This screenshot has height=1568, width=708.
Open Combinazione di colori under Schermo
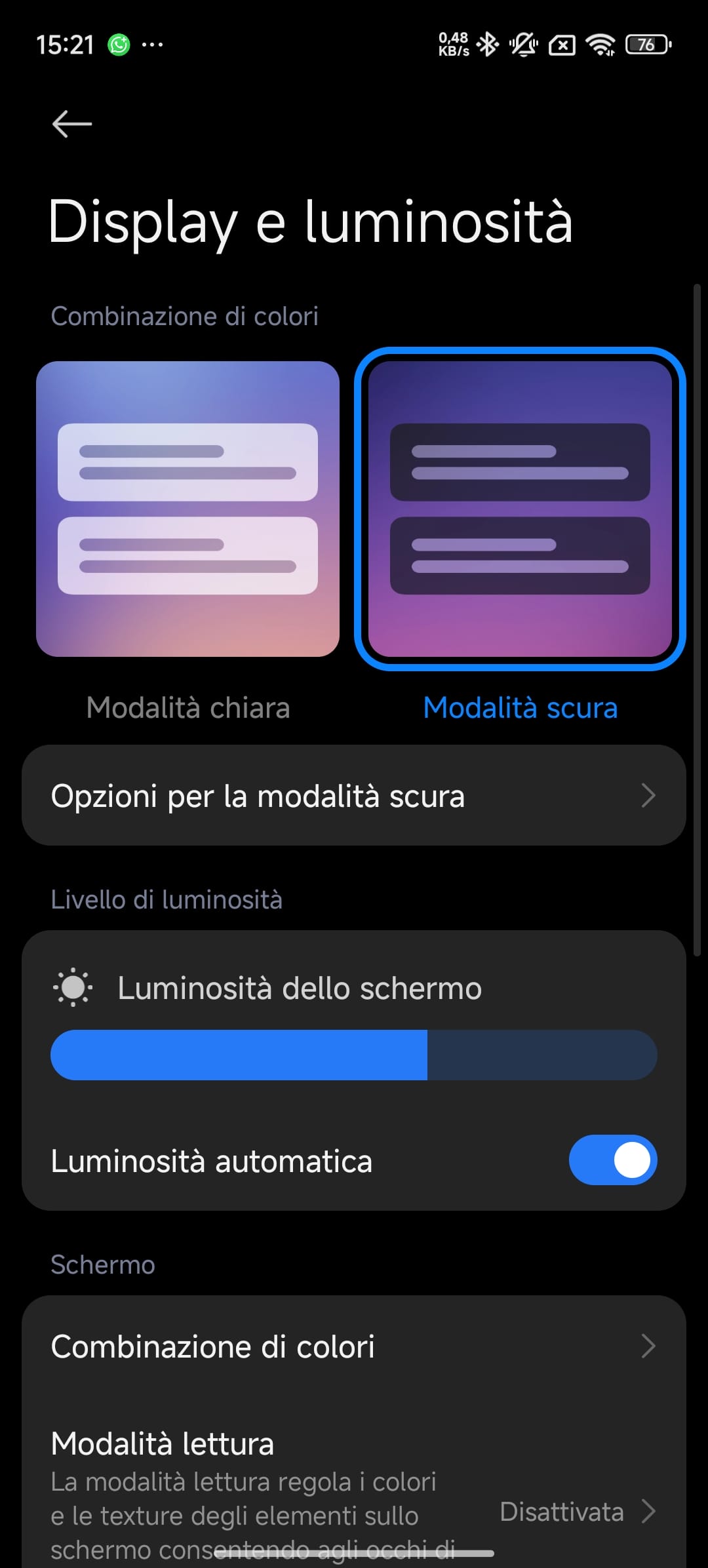click(x=354, y=1347)
